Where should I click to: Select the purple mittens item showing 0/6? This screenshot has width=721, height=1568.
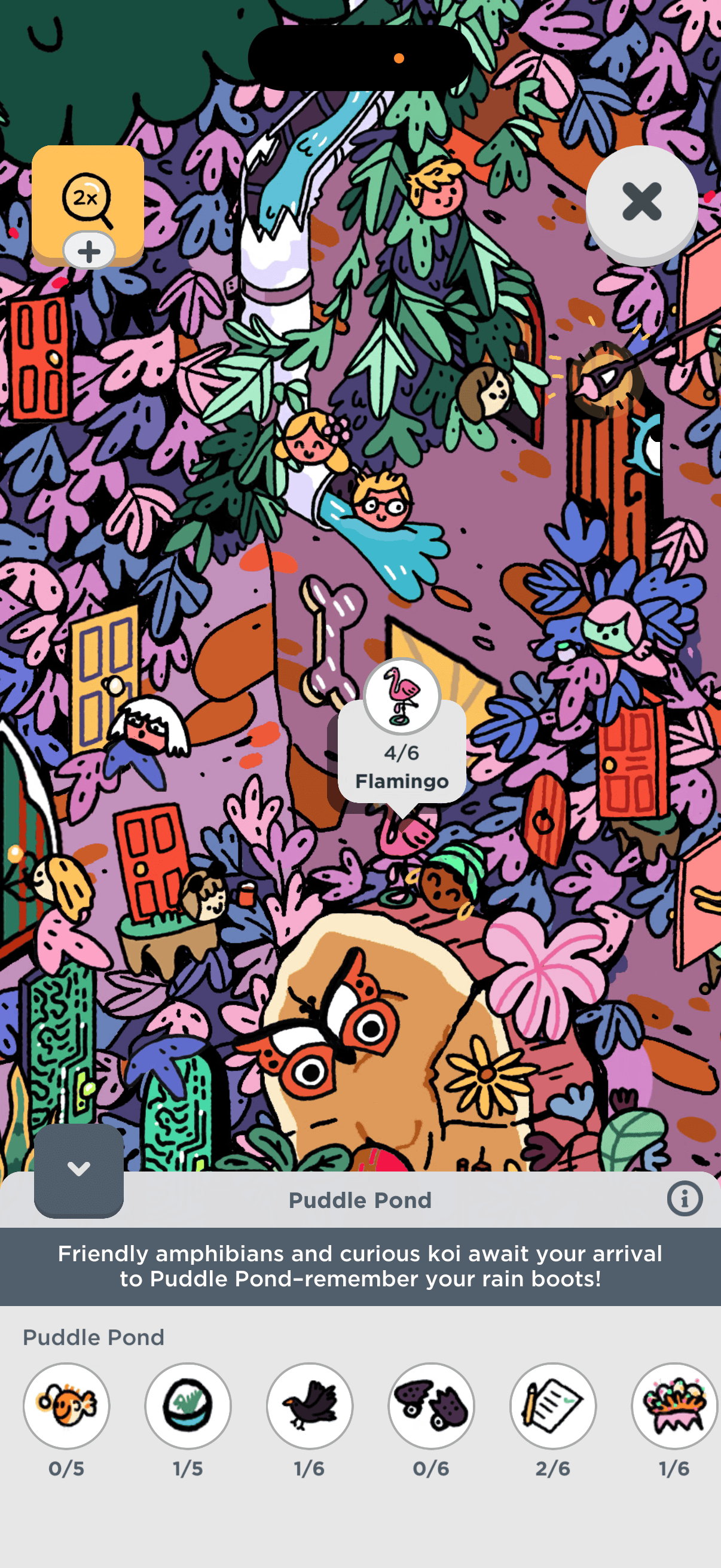pos(431,1405)
